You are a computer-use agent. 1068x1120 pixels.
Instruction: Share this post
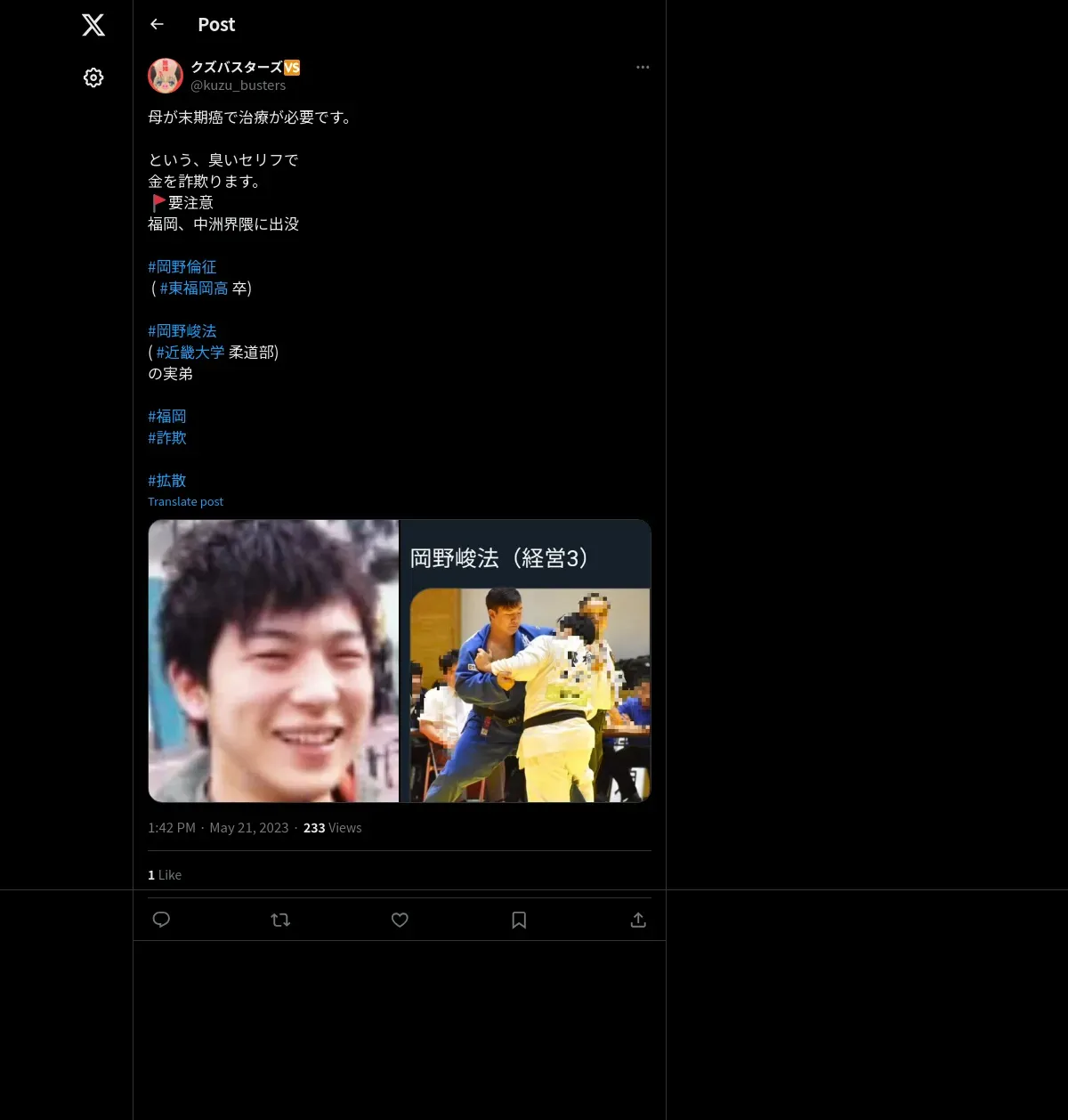[638, 920]
